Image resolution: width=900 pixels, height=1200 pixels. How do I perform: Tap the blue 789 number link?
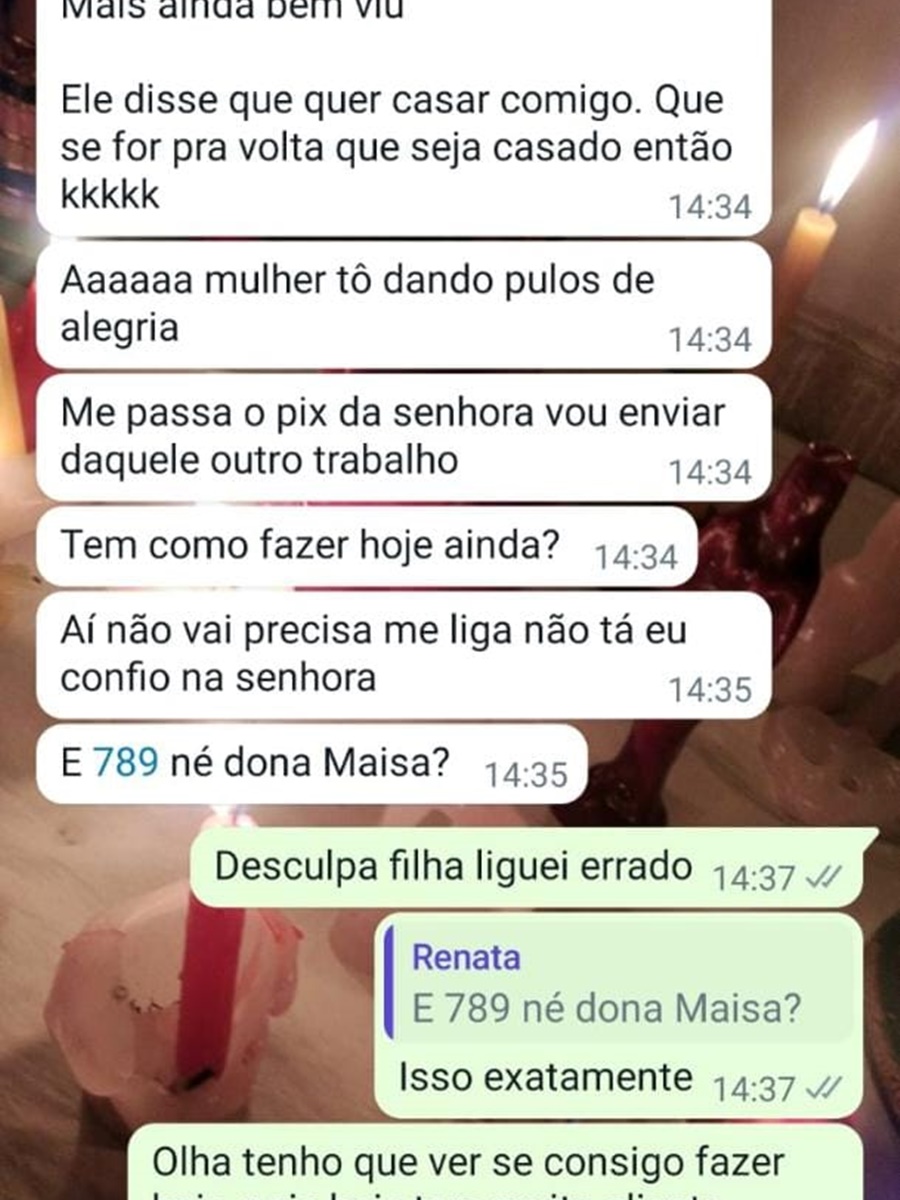click(126, 764)
